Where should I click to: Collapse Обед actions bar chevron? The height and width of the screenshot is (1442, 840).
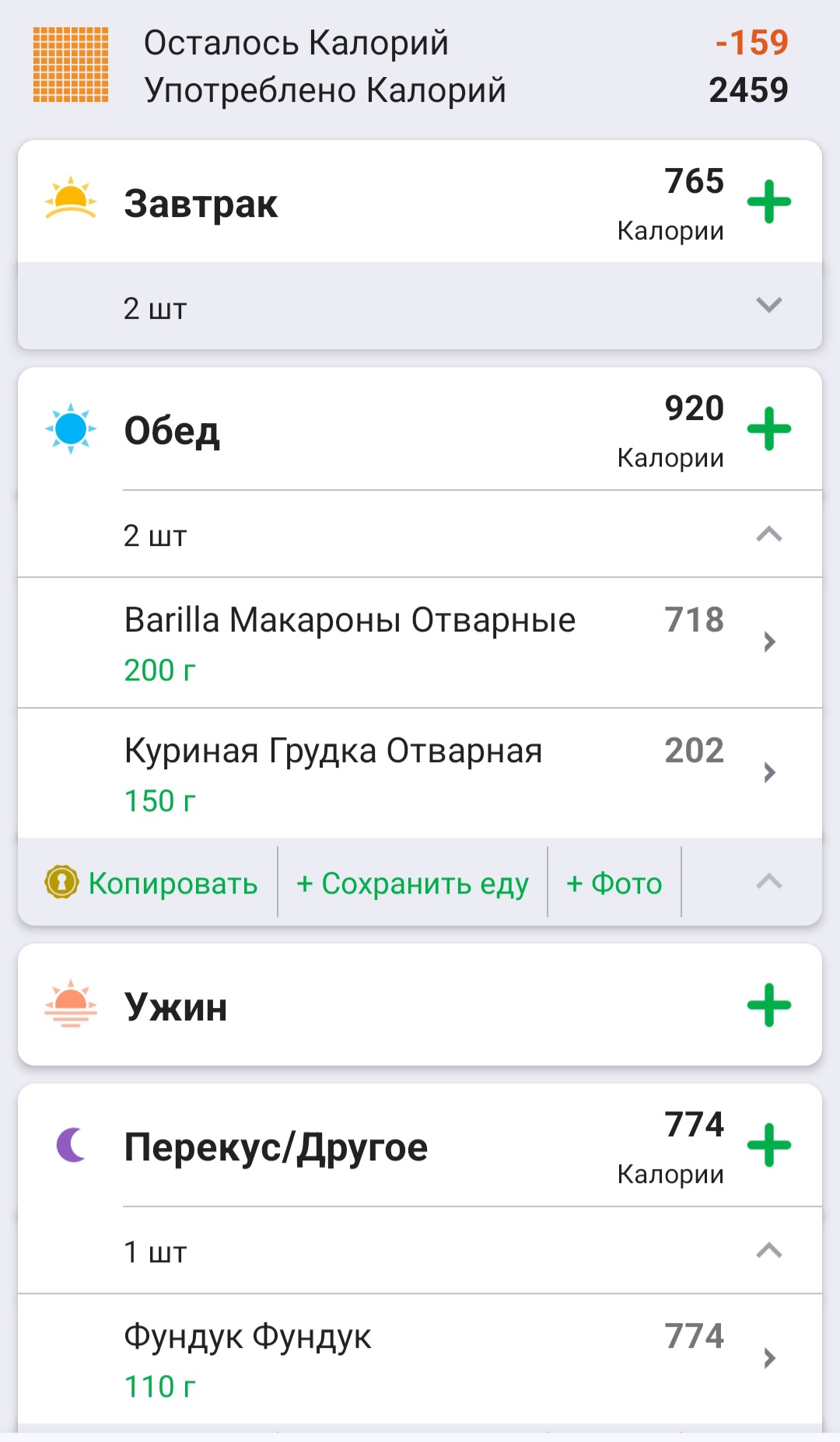[x=768, y=882]
